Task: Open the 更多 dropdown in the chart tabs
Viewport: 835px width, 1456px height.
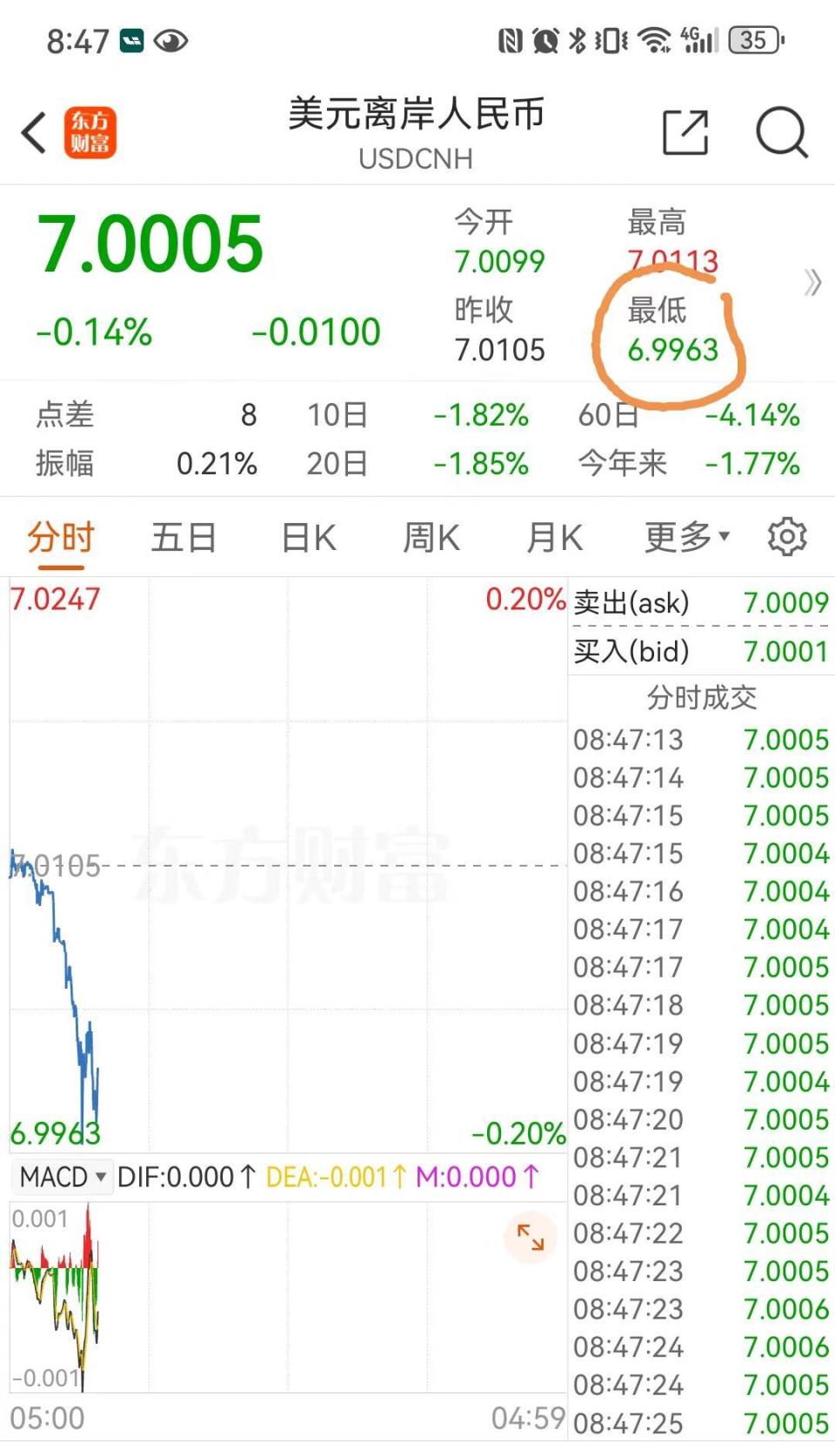Action: click(x=685, y=537)
